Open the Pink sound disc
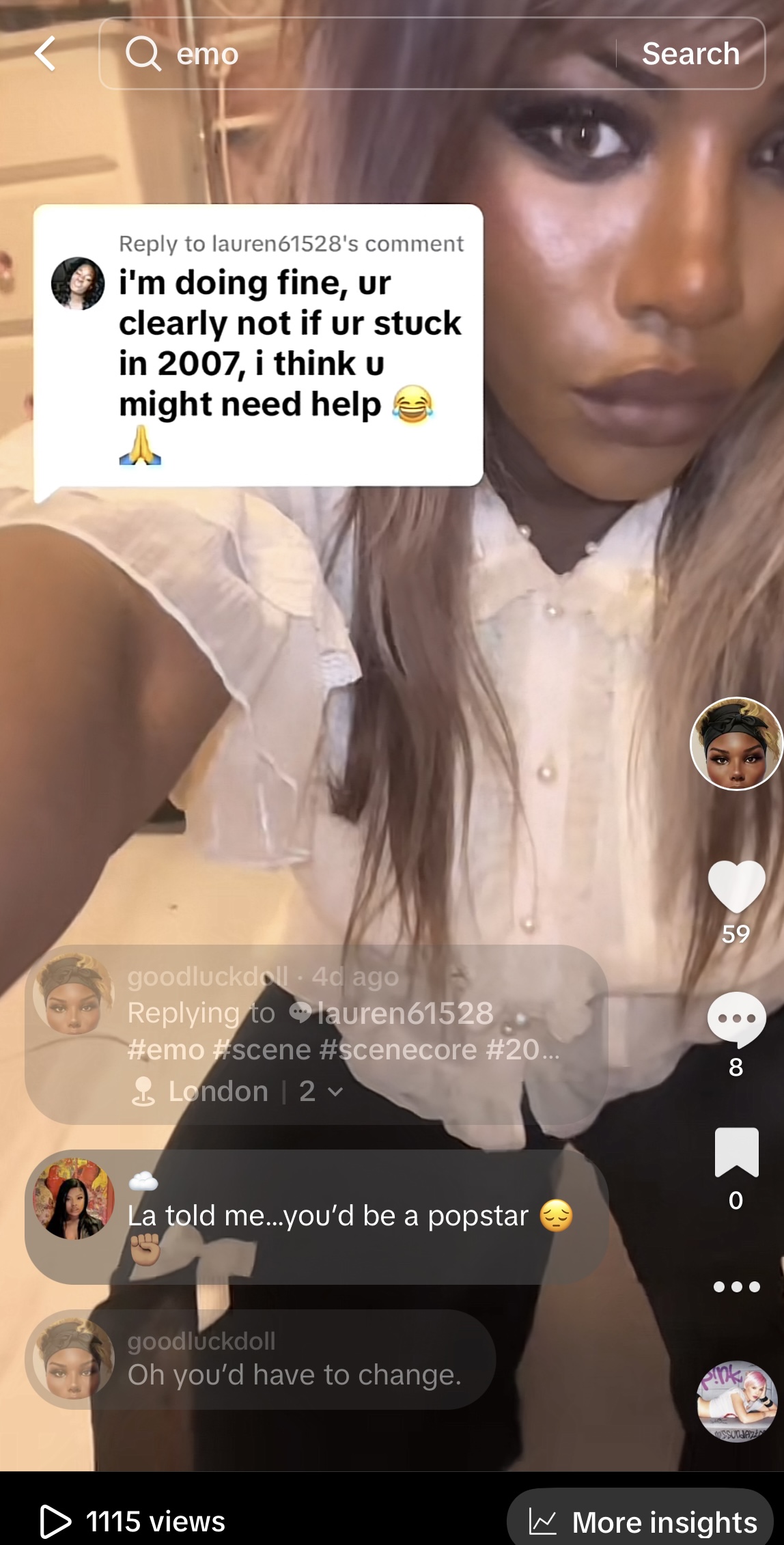This screenshot has height=1545, width=784. click(x=736, y=1402)
